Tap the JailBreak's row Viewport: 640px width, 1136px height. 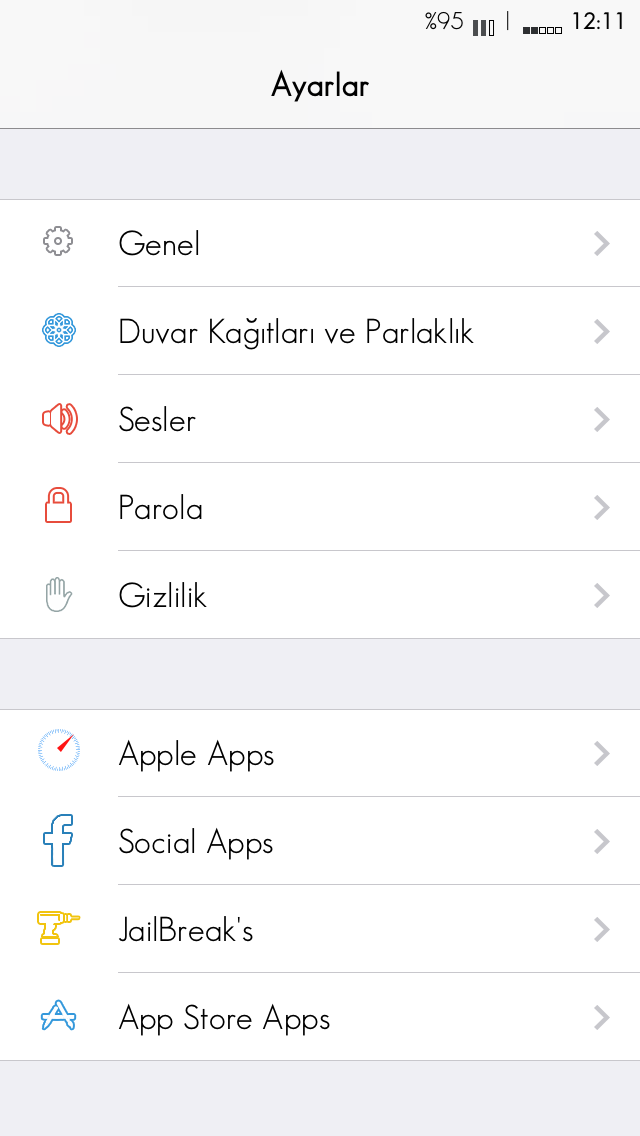tap(320, 930)
